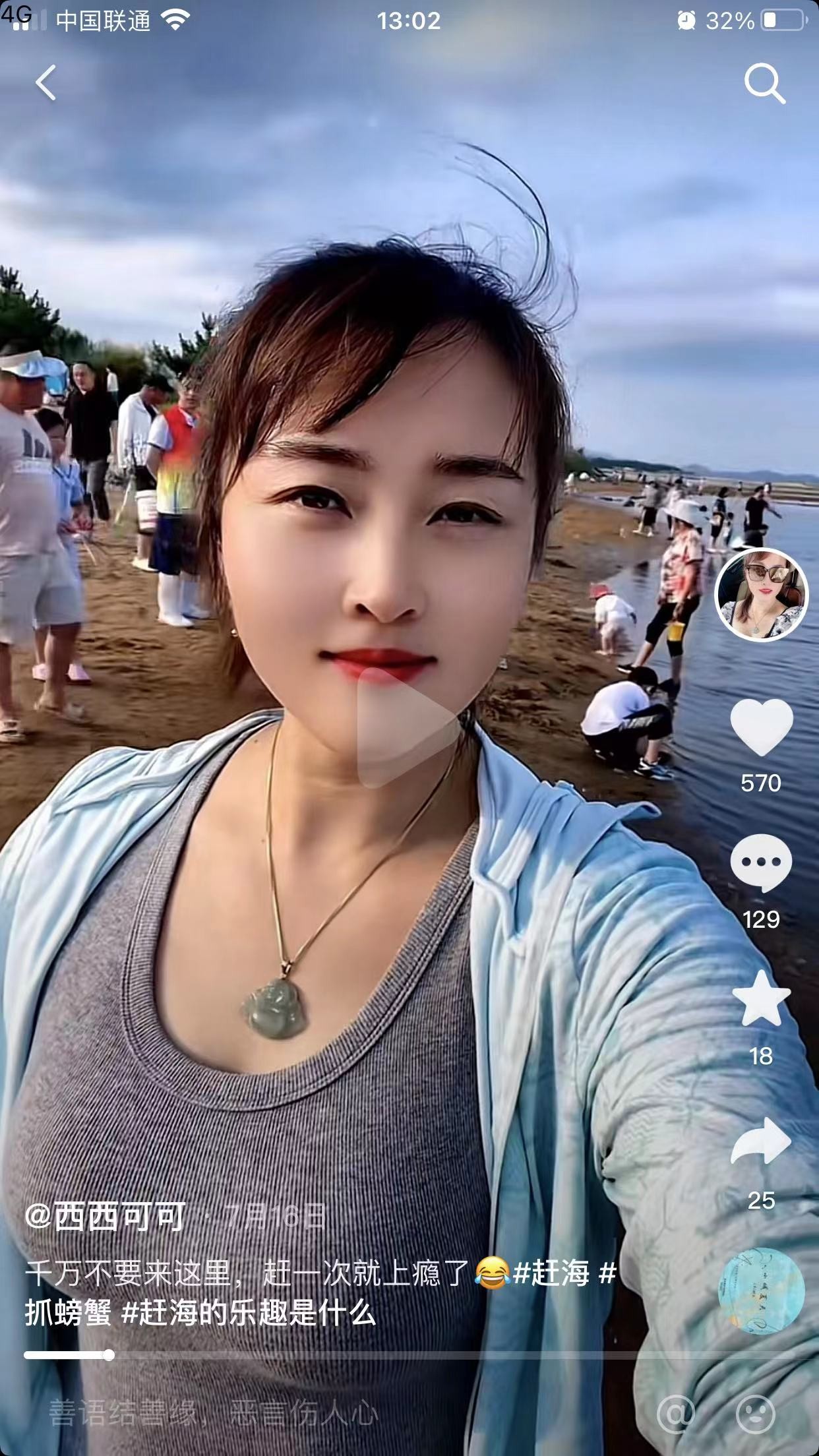
Task: Go back using the top-left arrow
Action: tap(45, 83)
